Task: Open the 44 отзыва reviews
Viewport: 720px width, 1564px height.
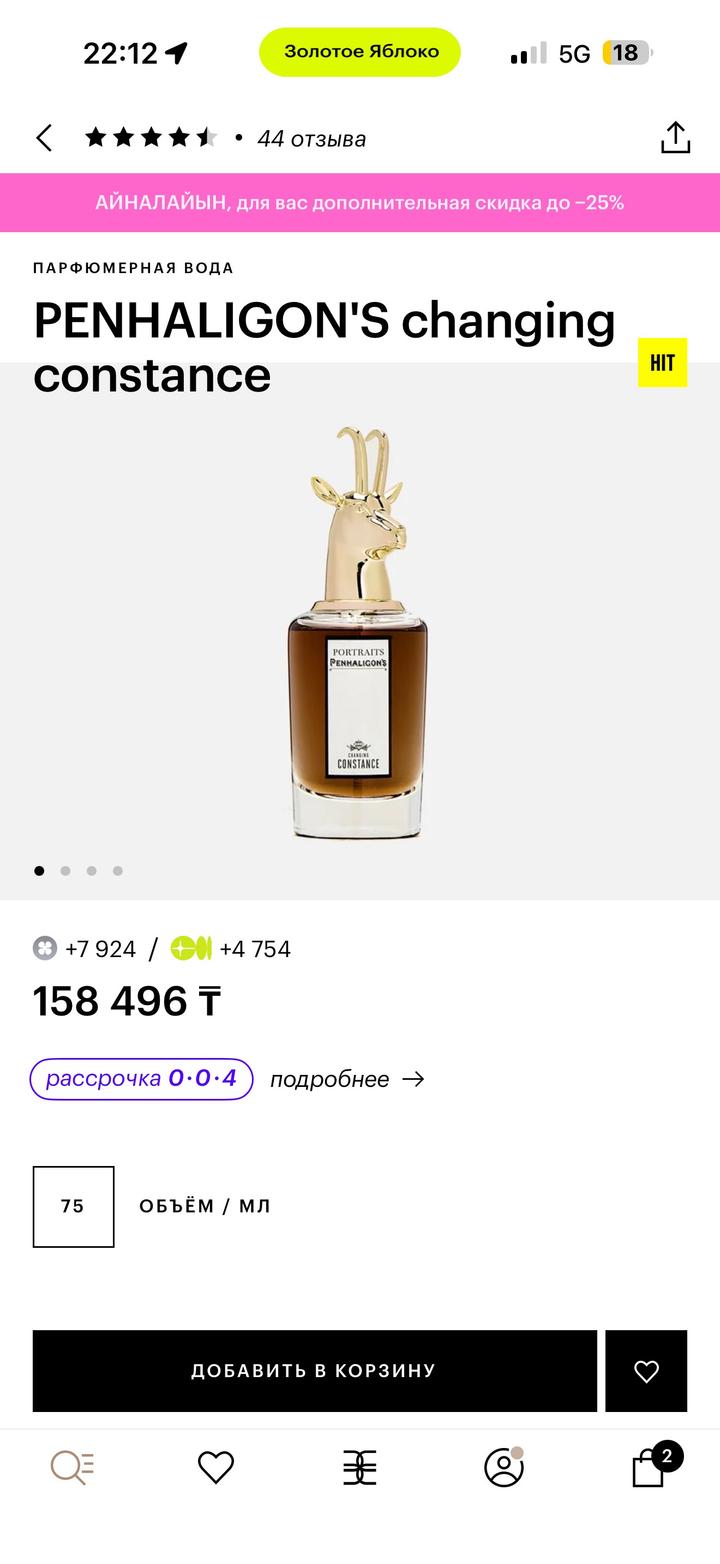Action: [311, 139]
